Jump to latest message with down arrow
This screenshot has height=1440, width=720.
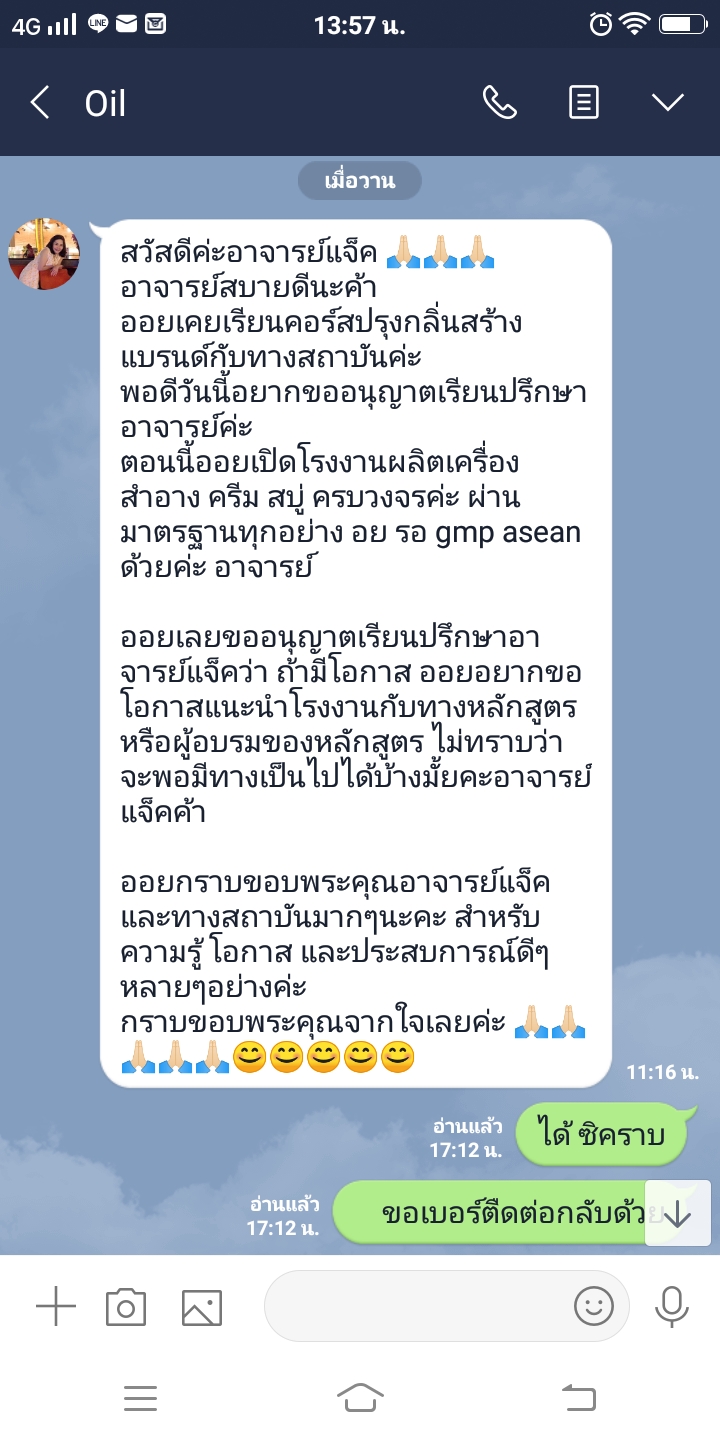[678, 1213]
